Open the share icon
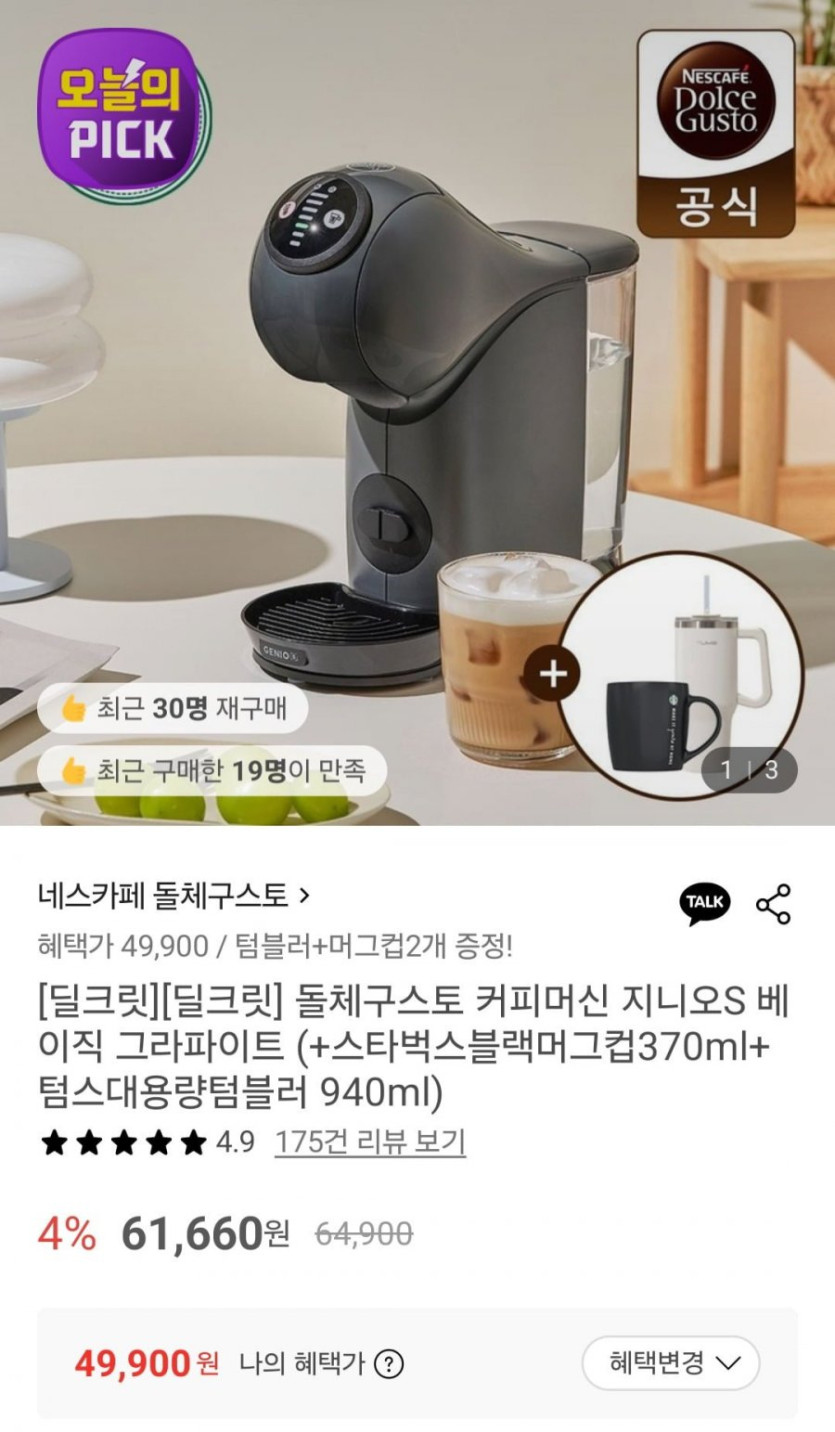The height and width of the screenshot is (1432, 835). (773, 904)
